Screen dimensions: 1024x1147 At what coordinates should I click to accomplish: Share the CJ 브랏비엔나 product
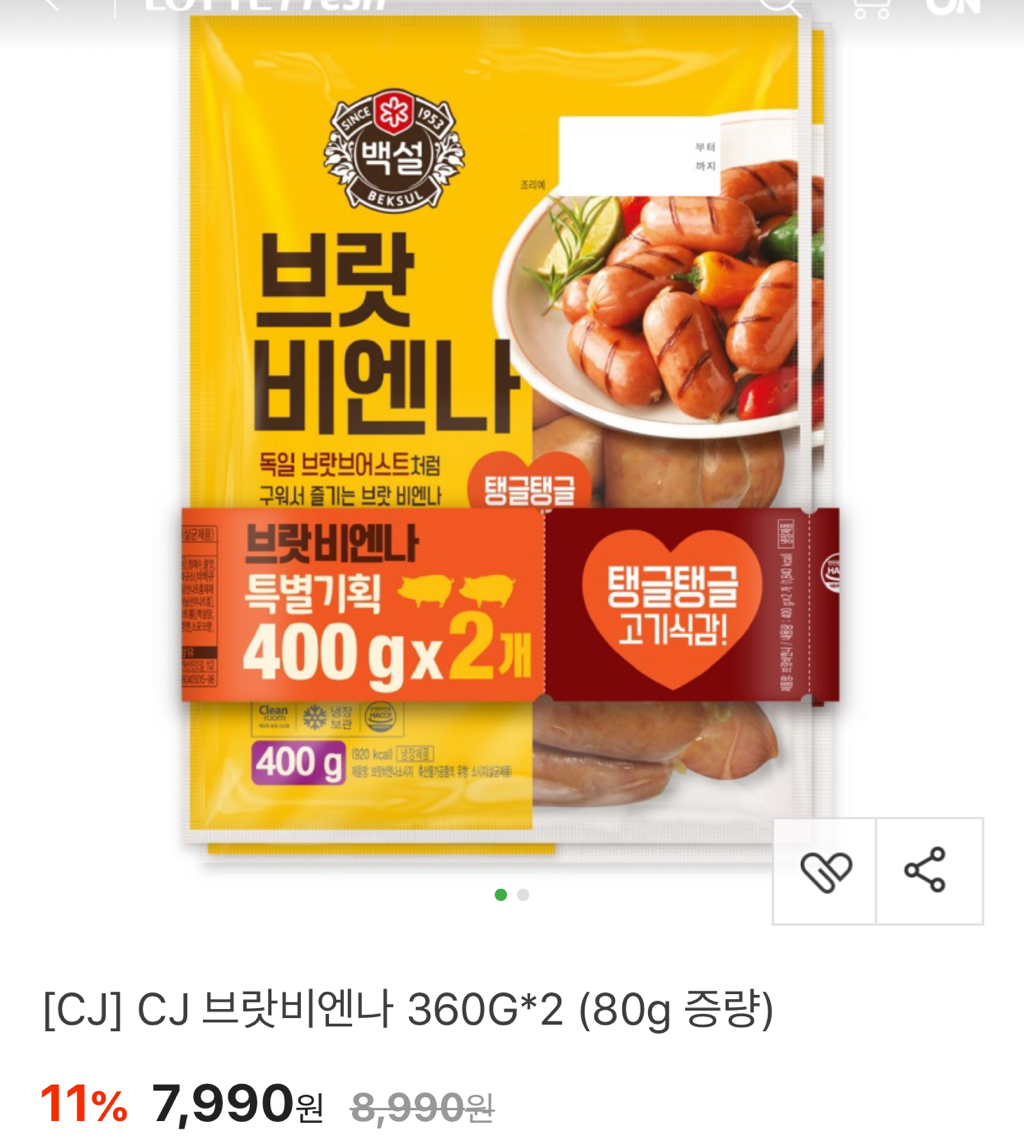(x=926, y=870)
